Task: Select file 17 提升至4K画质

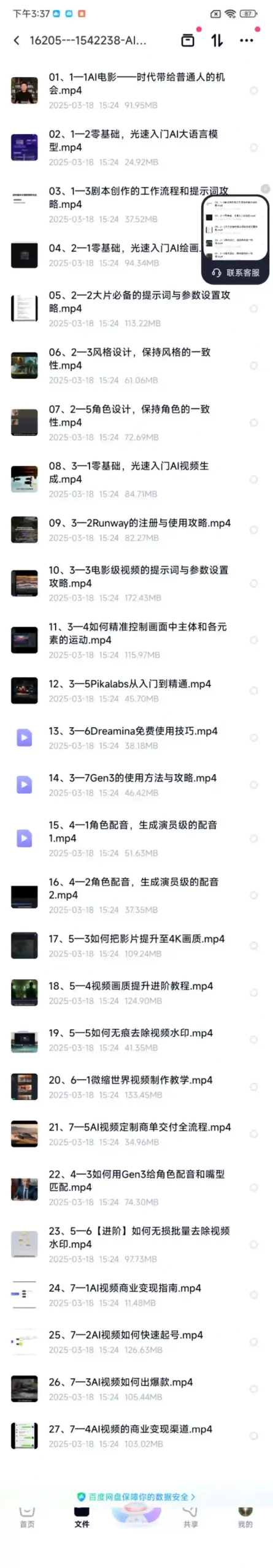Action: click(253, 946)
